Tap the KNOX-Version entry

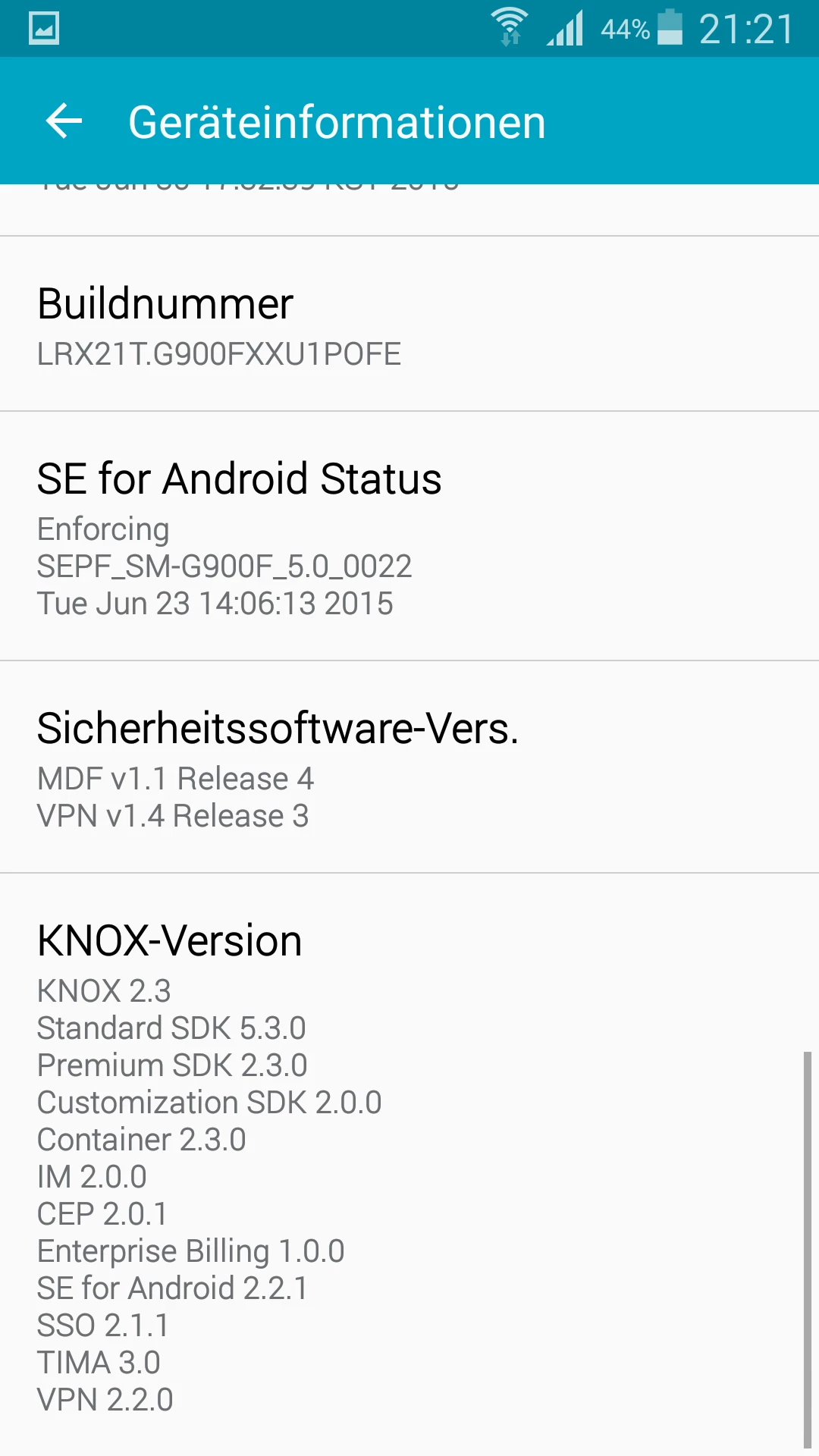pyautogui.click(x=409, y=1164)
